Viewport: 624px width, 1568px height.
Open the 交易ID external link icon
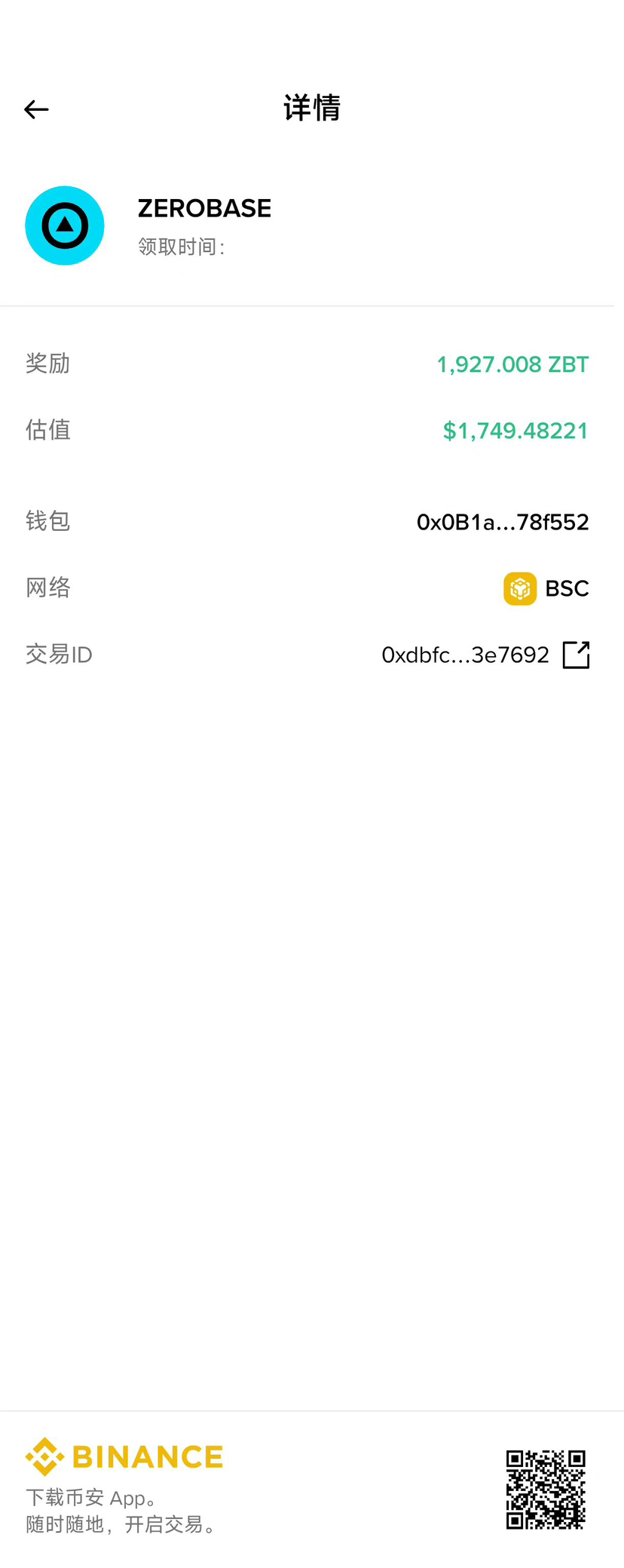(576, 655)
